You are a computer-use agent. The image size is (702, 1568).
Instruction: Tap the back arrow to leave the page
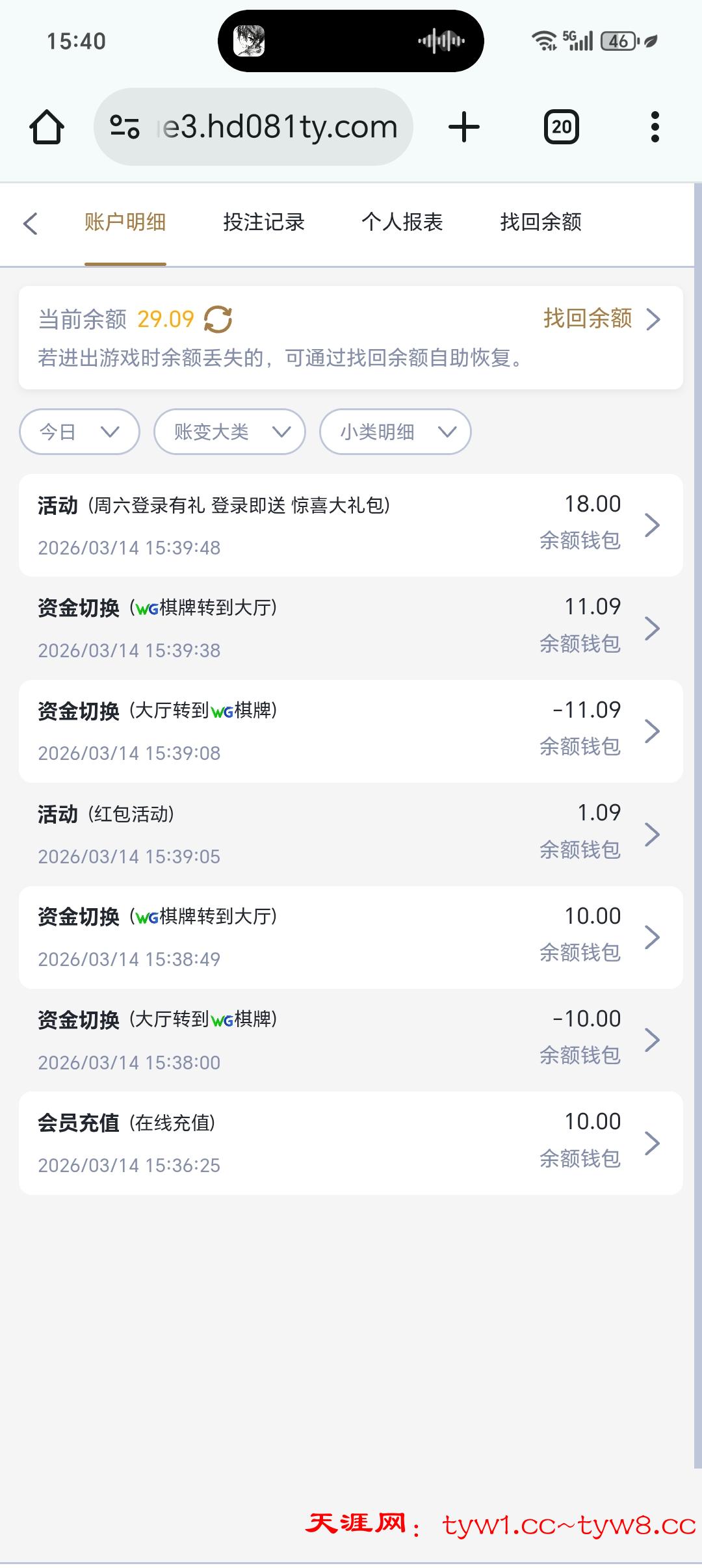tap(31, 223)
